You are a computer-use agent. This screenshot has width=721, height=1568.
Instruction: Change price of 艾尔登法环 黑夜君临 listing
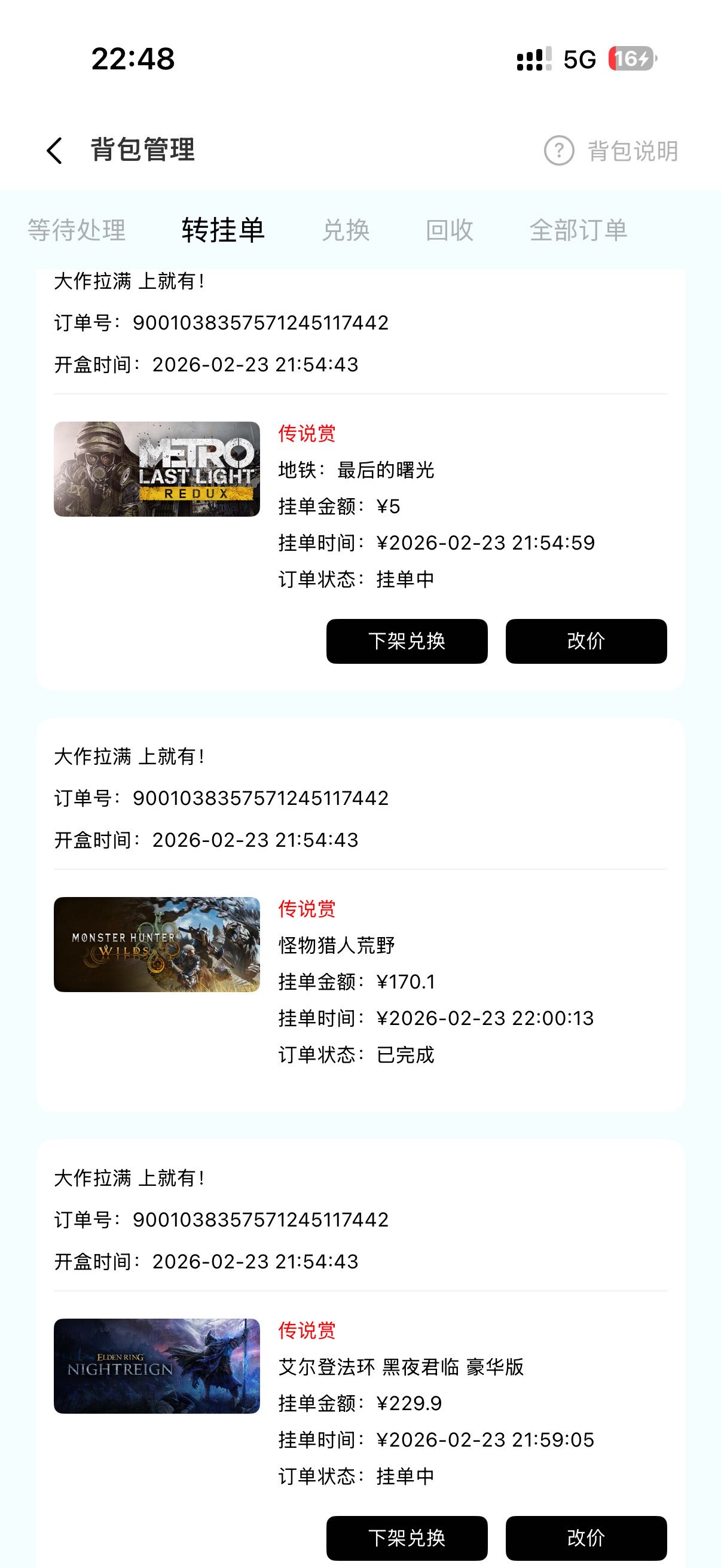point(586,1538)
